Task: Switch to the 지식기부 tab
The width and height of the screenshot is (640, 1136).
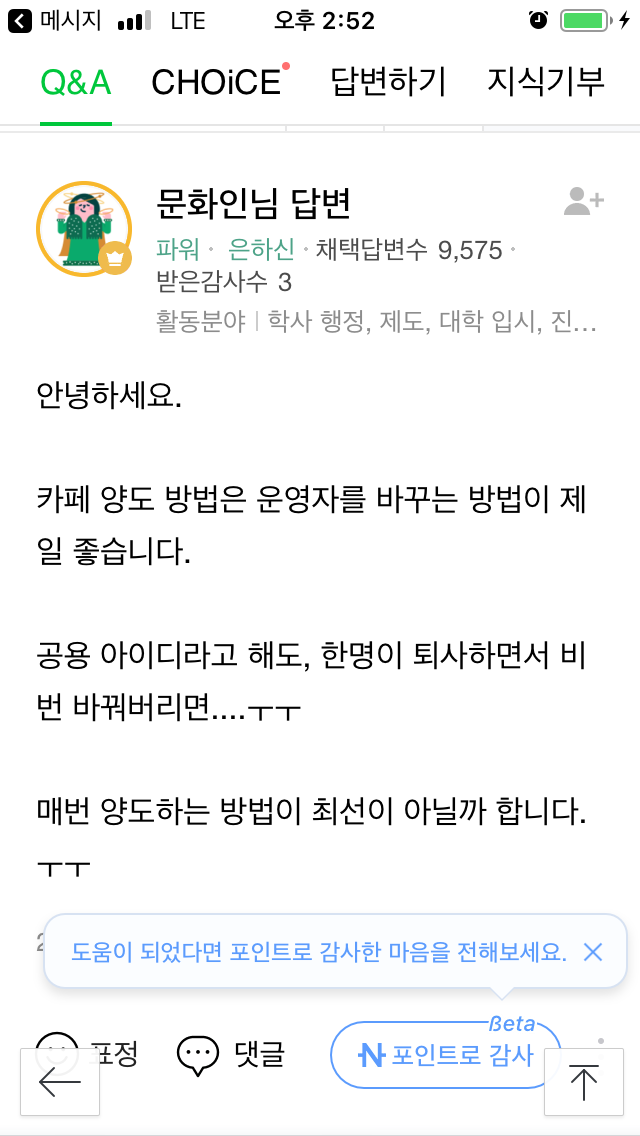Action: click(545, 83)
